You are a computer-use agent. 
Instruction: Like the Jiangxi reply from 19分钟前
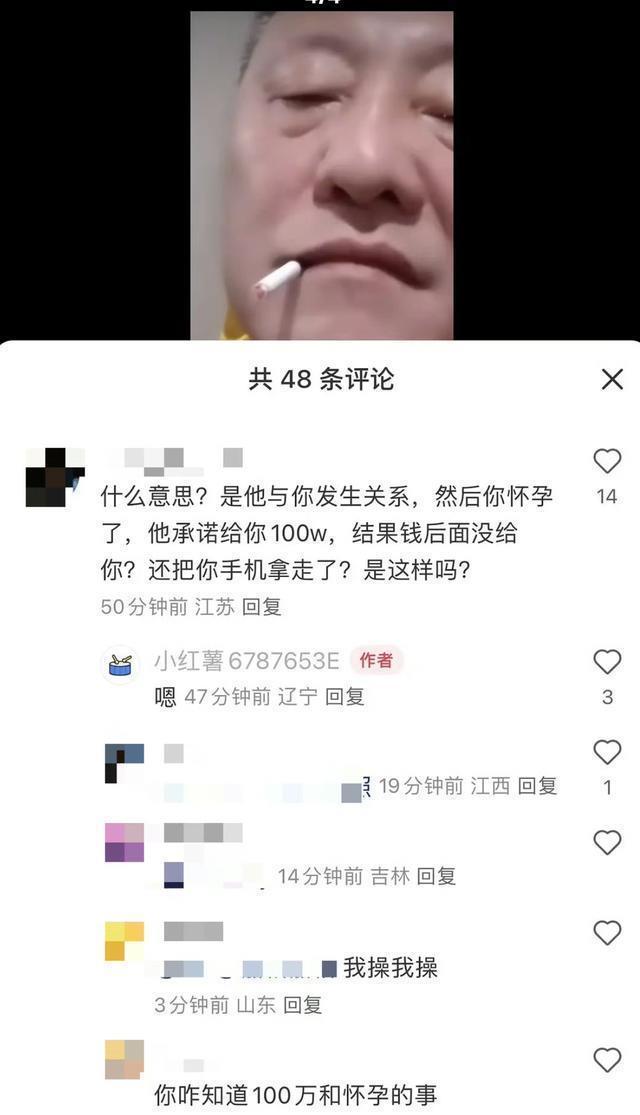[x=607, y=752]
